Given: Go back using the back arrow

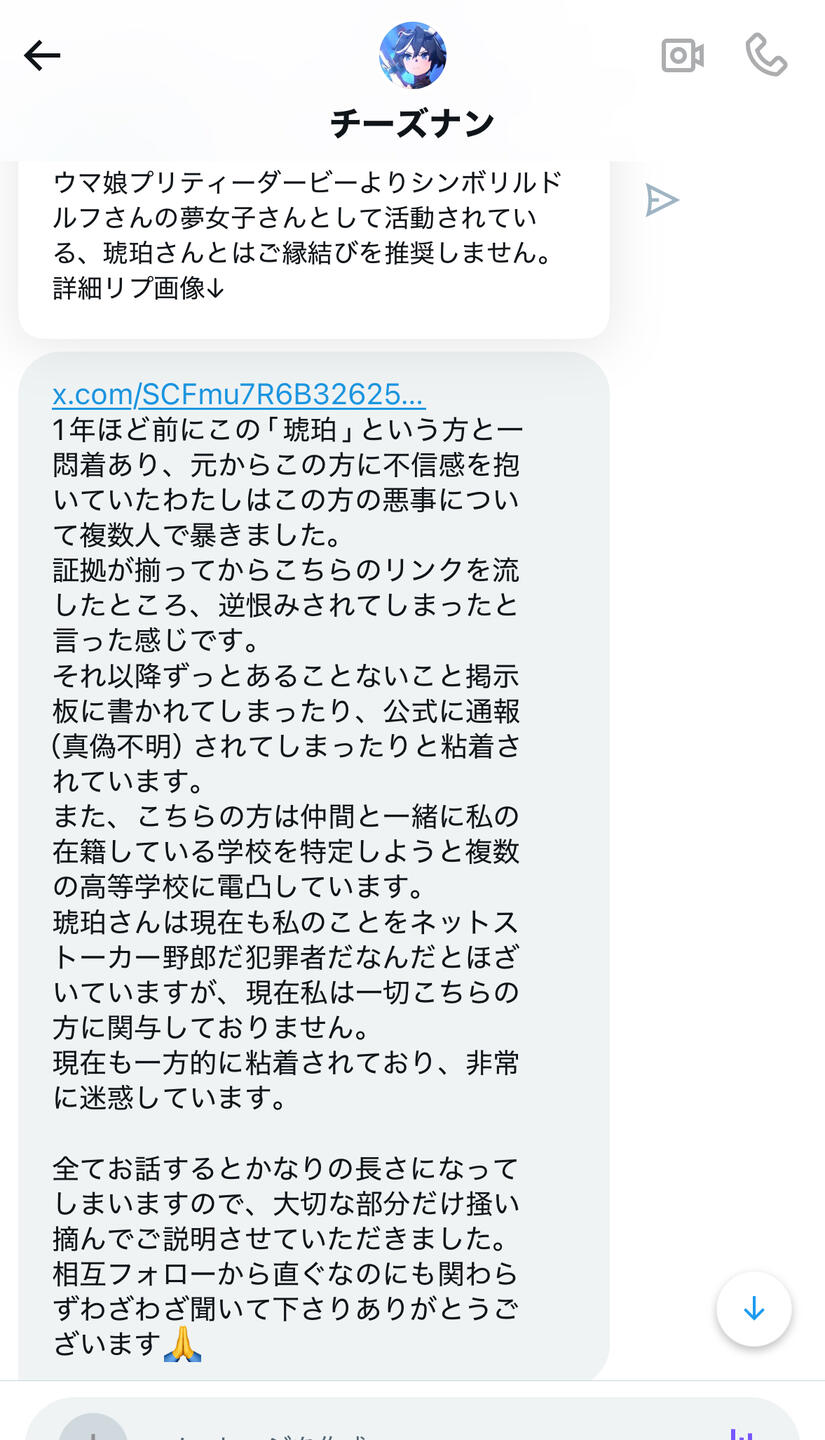Looking at the screenshot, I should point(42,56).
